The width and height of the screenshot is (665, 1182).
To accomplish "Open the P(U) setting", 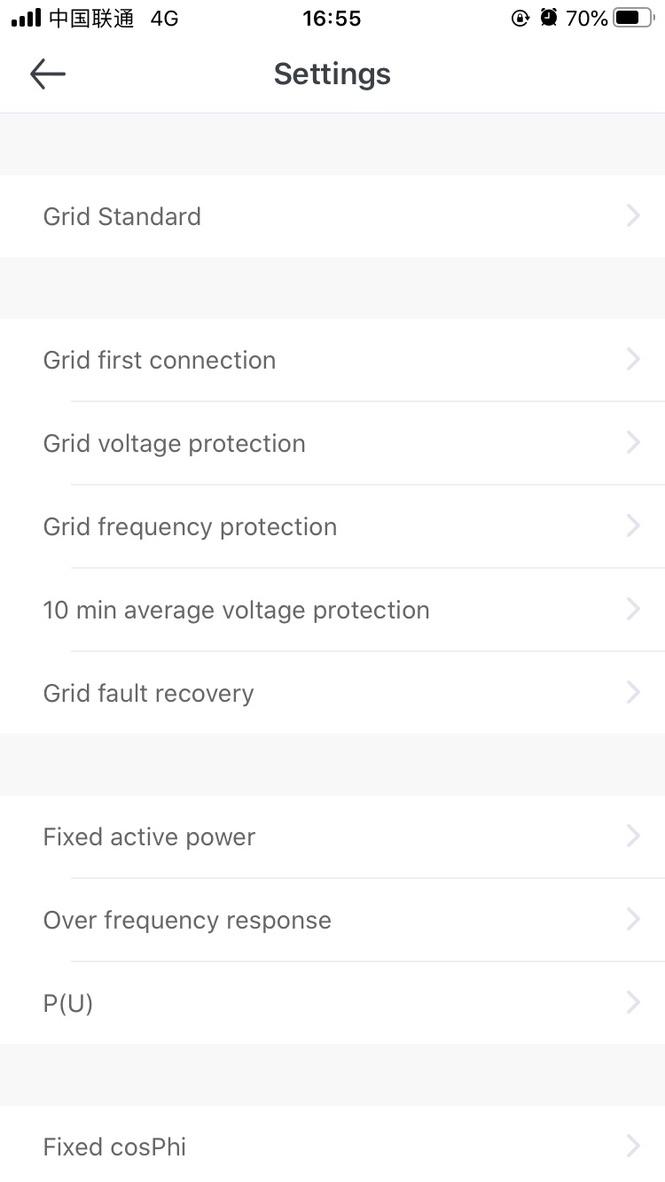I will (x=332, y=1003).
